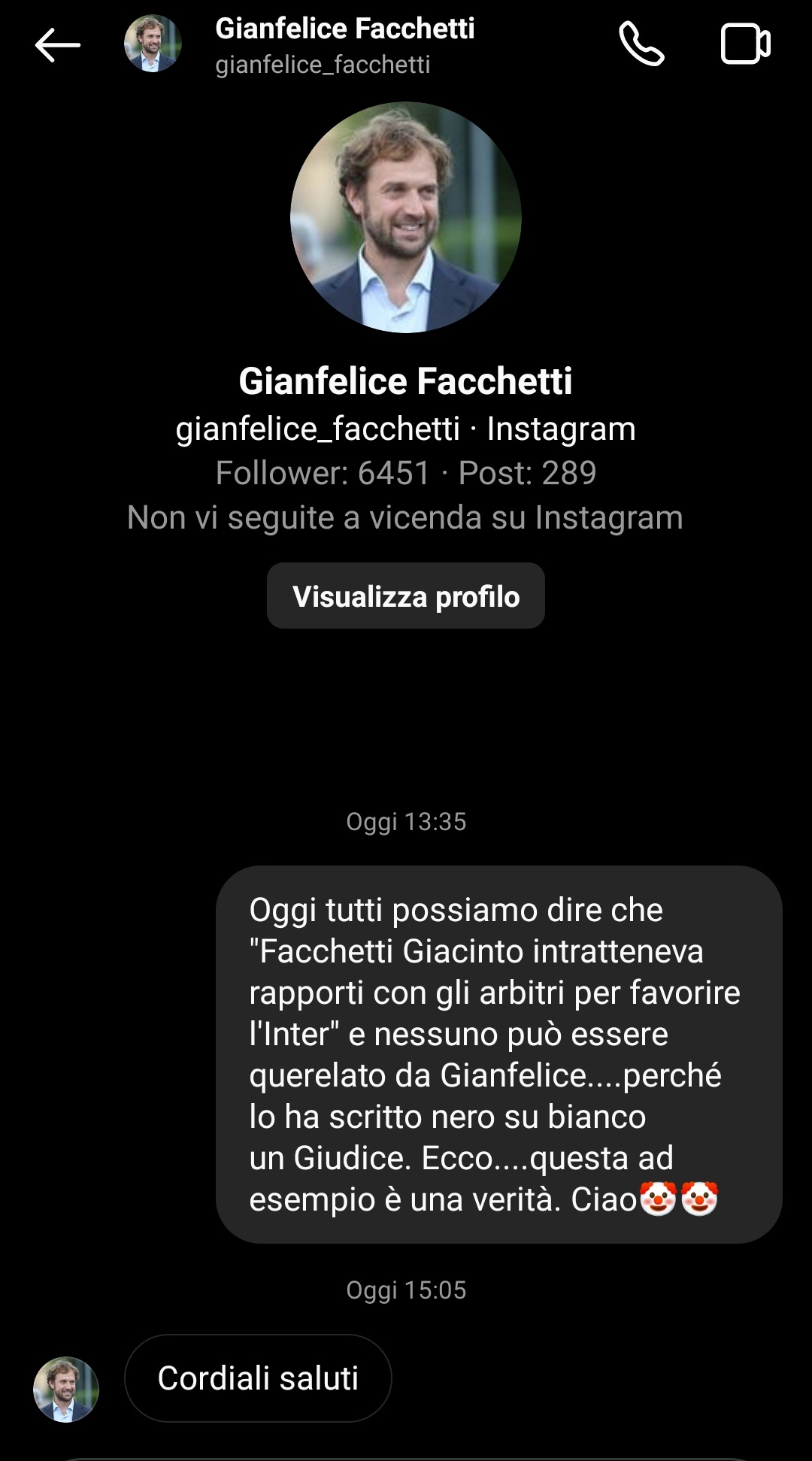Start a voice call with Gianfelice Facchetti

coord(641,44)
